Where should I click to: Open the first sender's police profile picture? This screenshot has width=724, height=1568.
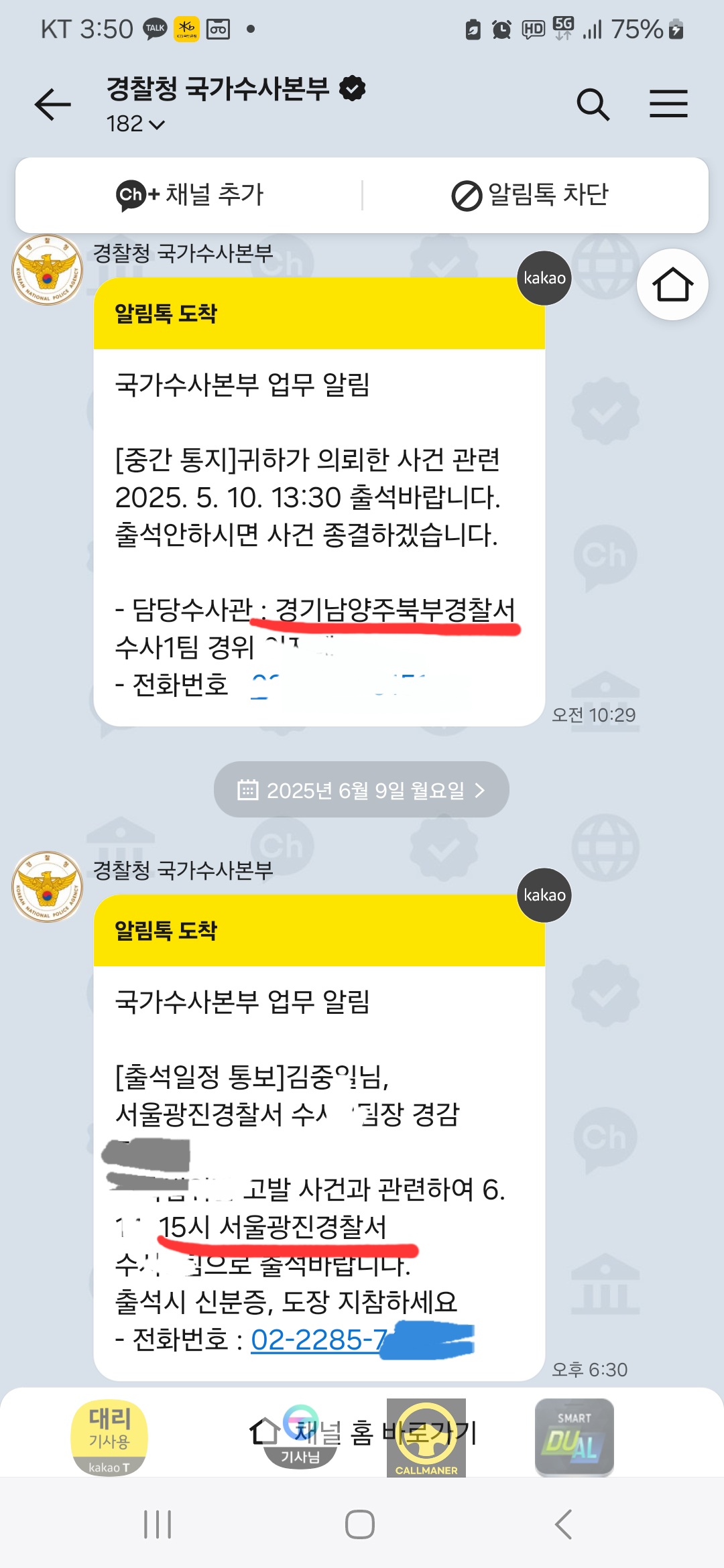(x=47, y=269)
